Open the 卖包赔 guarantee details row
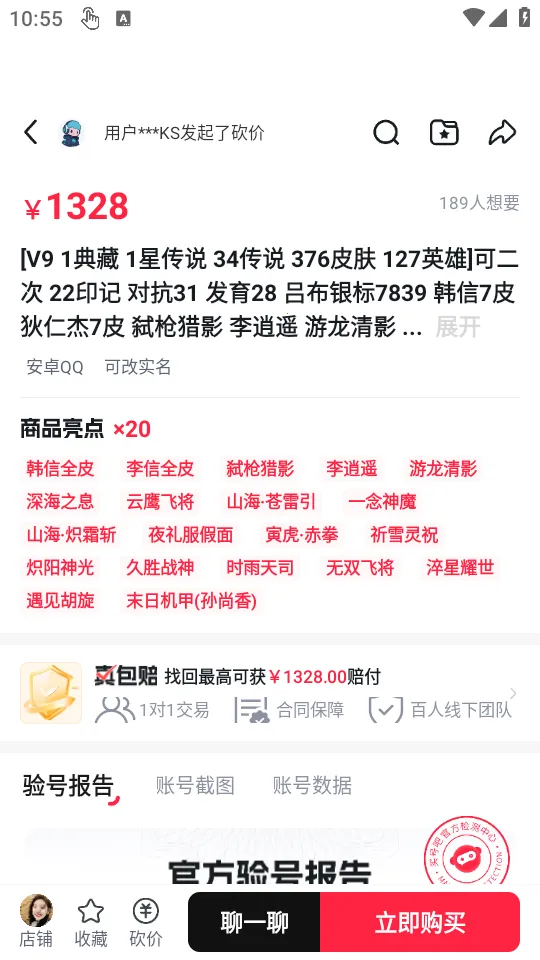Screen dimensions: 540x960 pyautogui.click(x=269, y=693)
